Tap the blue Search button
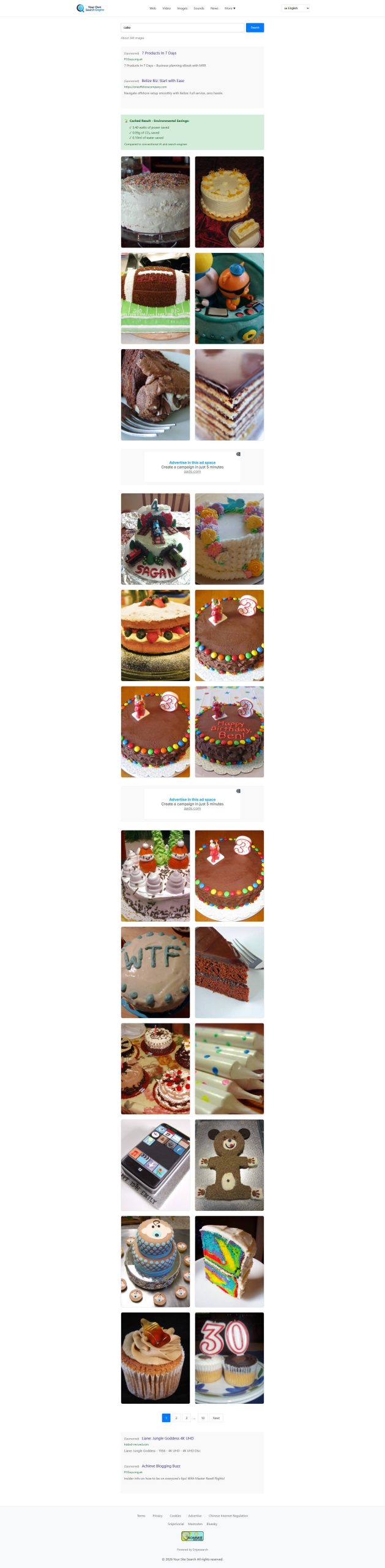 tap(255, 28)
